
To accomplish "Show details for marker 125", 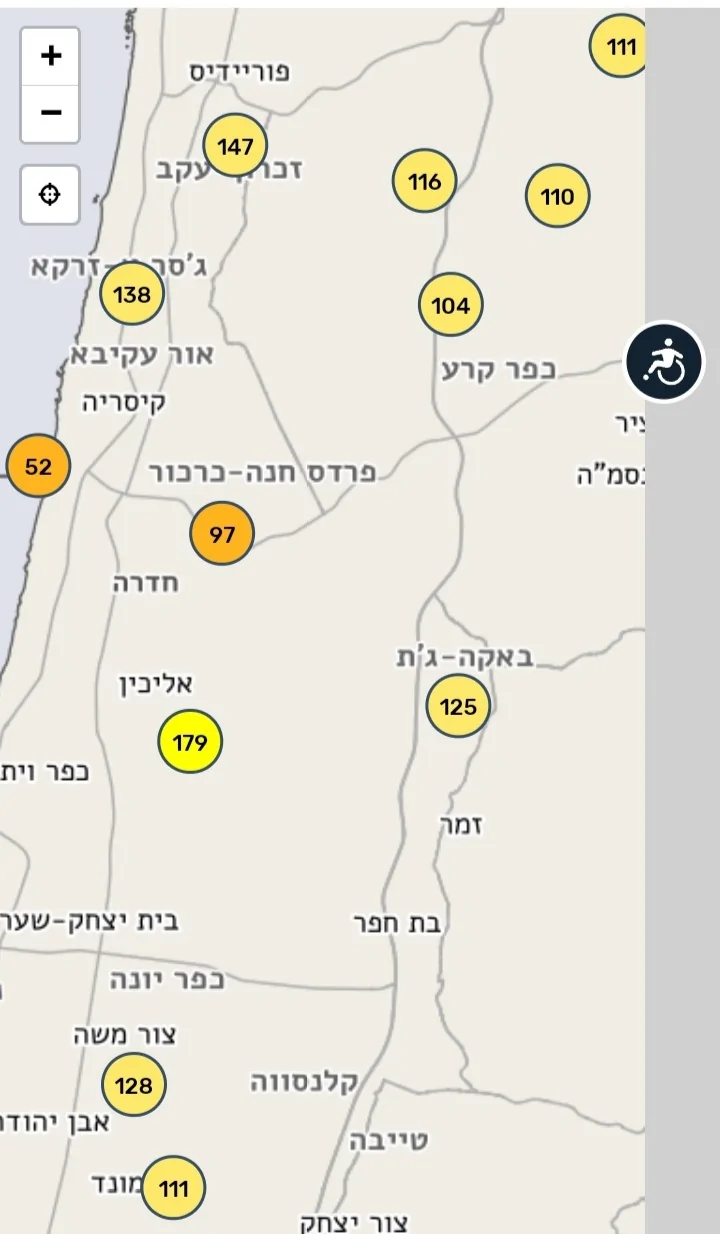I will (458, 707).
